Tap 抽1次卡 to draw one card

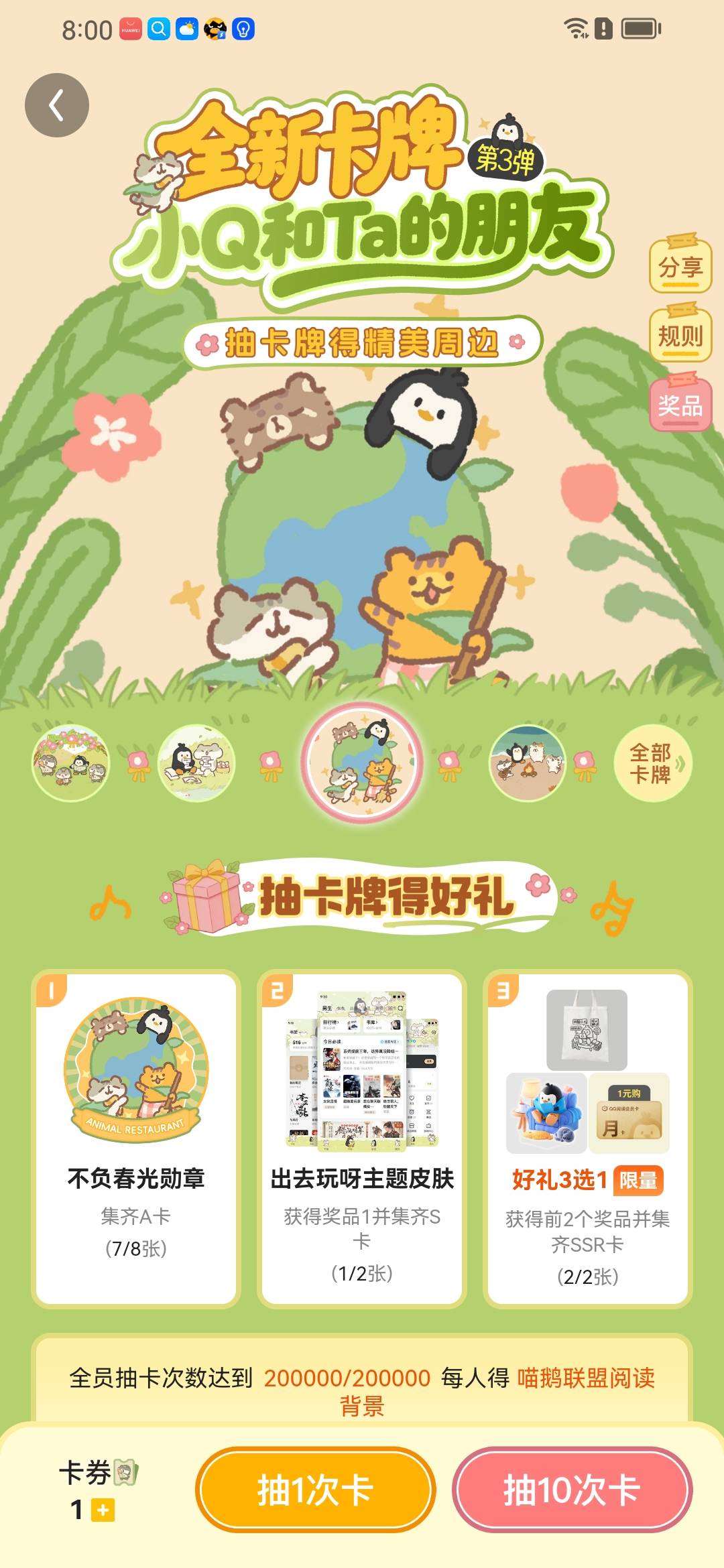[x=316, y=1490]
